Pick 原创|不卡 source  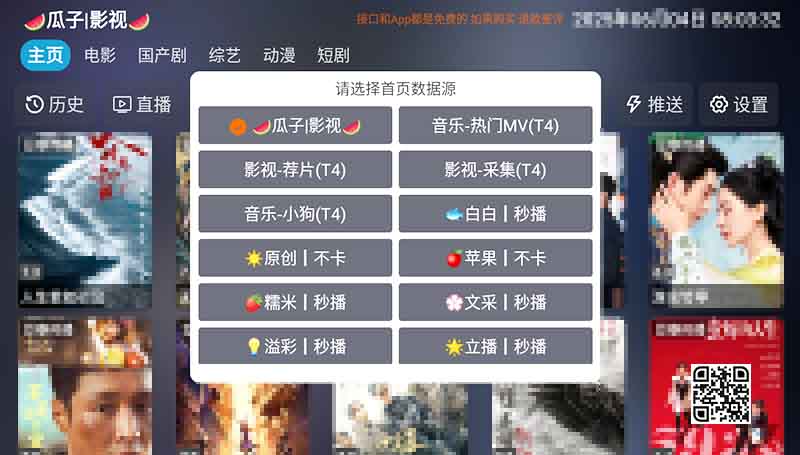pos(295,258)
